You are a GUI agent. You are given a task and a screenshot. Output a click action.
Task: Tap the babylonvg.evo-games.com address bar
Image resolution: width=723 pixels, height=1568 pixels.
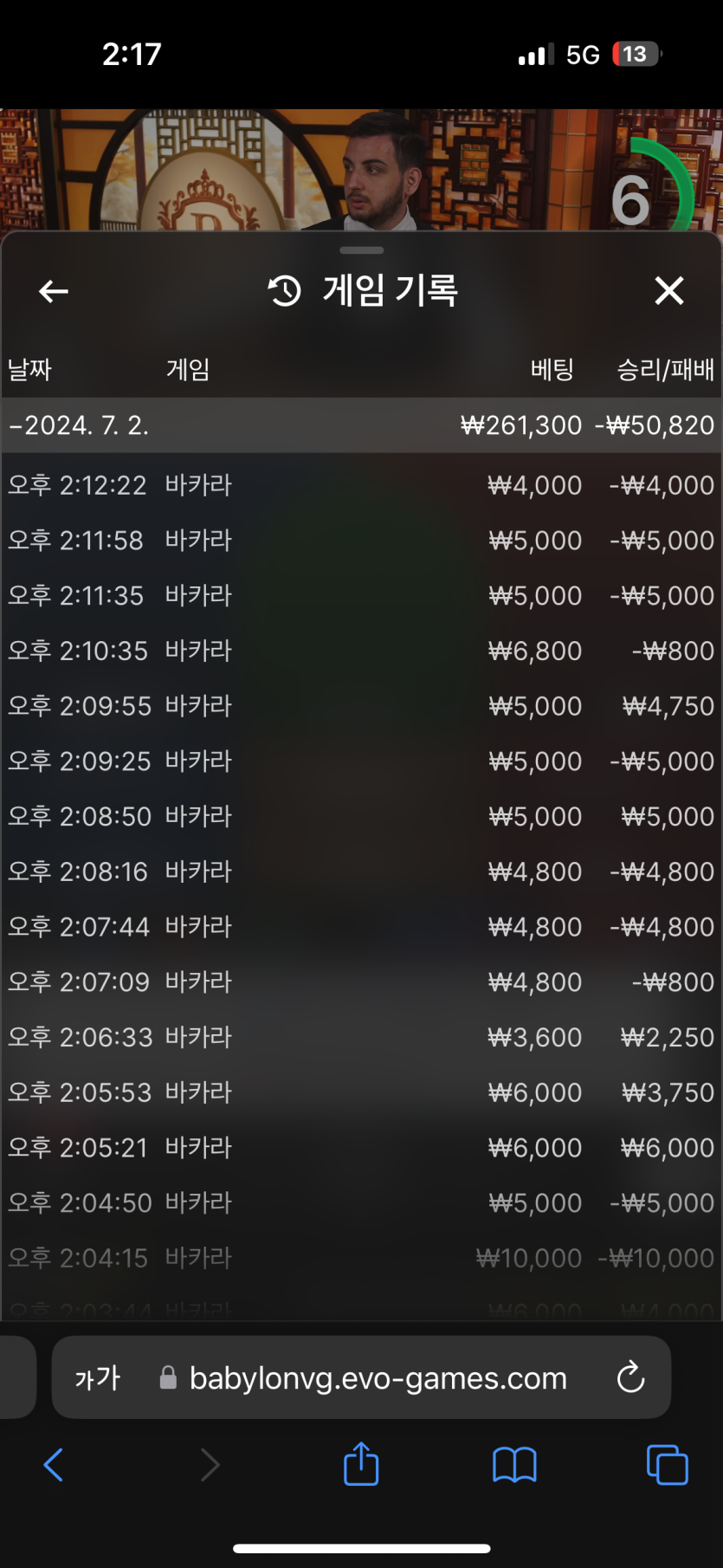[378, 1377]
